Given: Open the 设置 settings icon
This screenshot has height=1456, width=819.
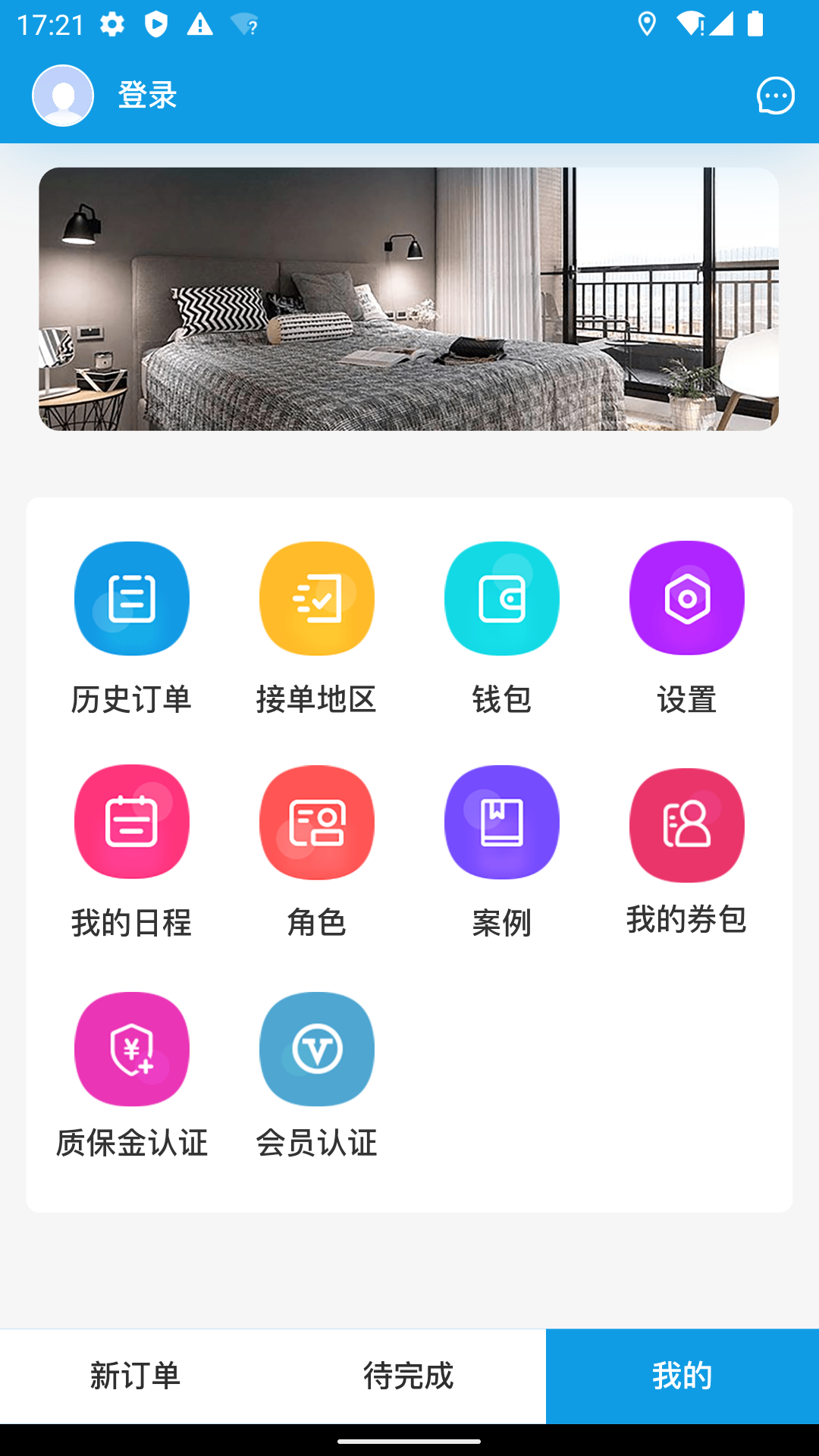Looking at the screenshot, I should (686, 598).
